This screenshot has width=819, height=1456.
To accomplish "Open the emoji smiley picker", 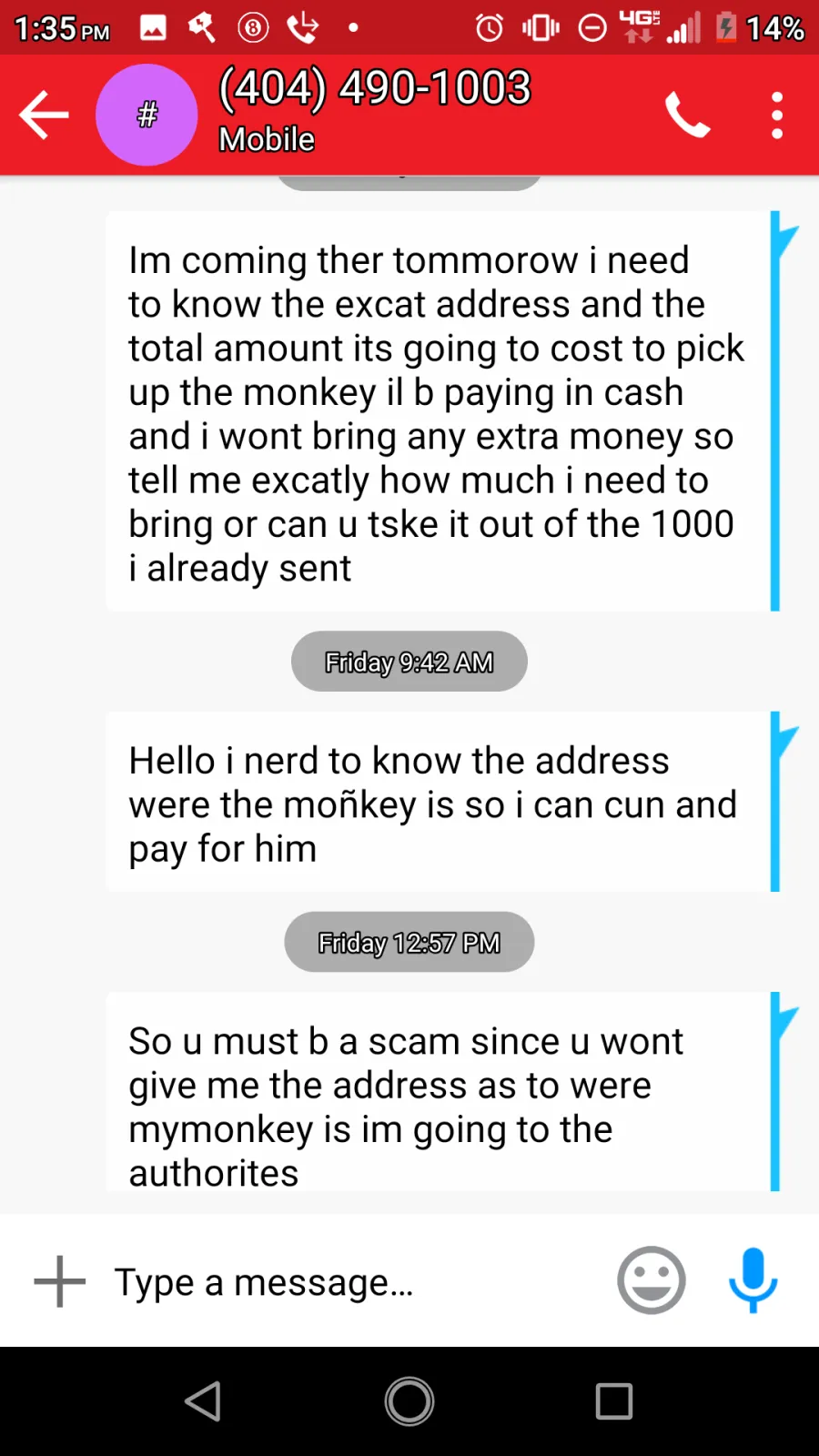I will click(652, 1280).
